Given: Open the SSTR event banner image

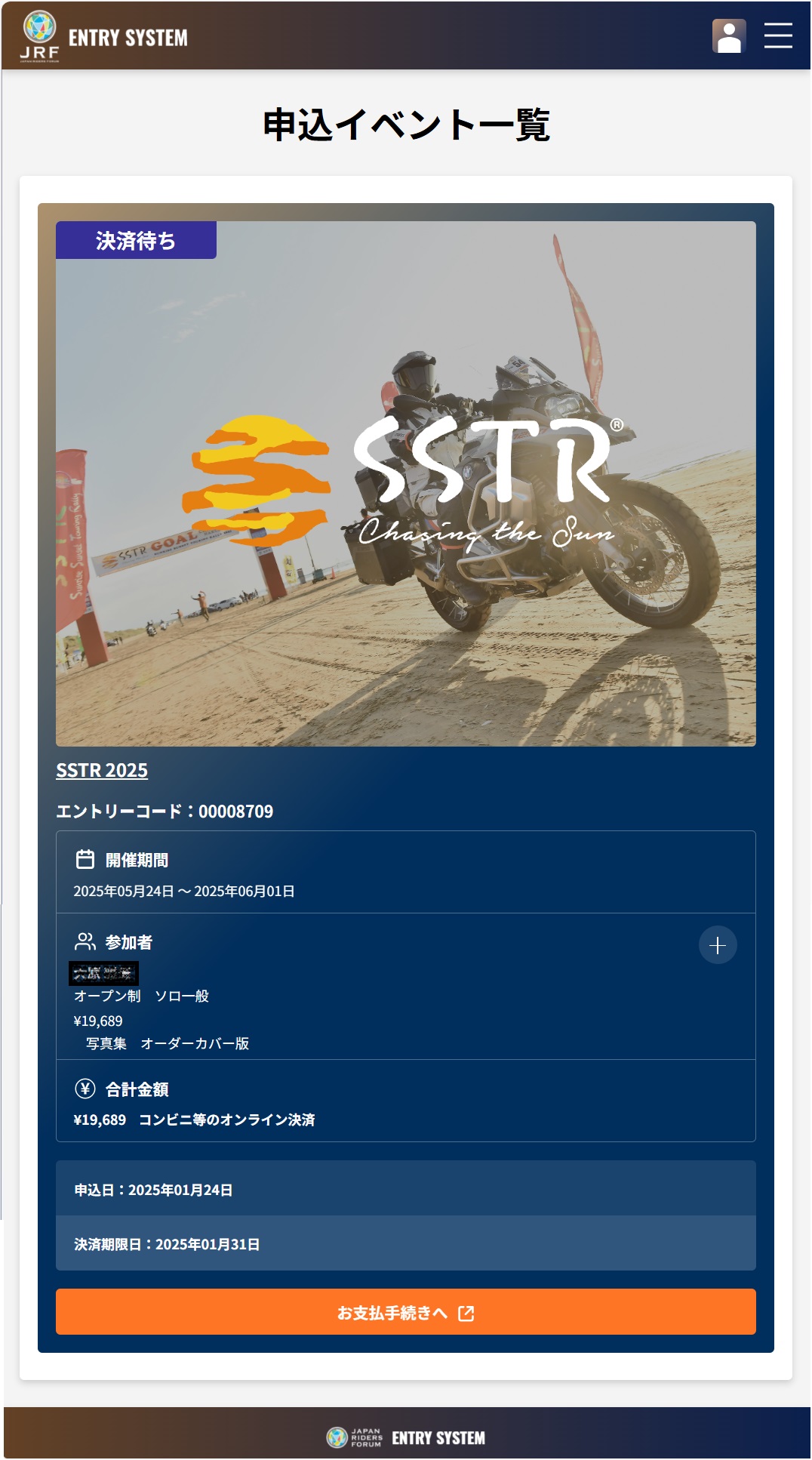Looking at the screenshot, I should pyautogui.click(x=405, y=483).
